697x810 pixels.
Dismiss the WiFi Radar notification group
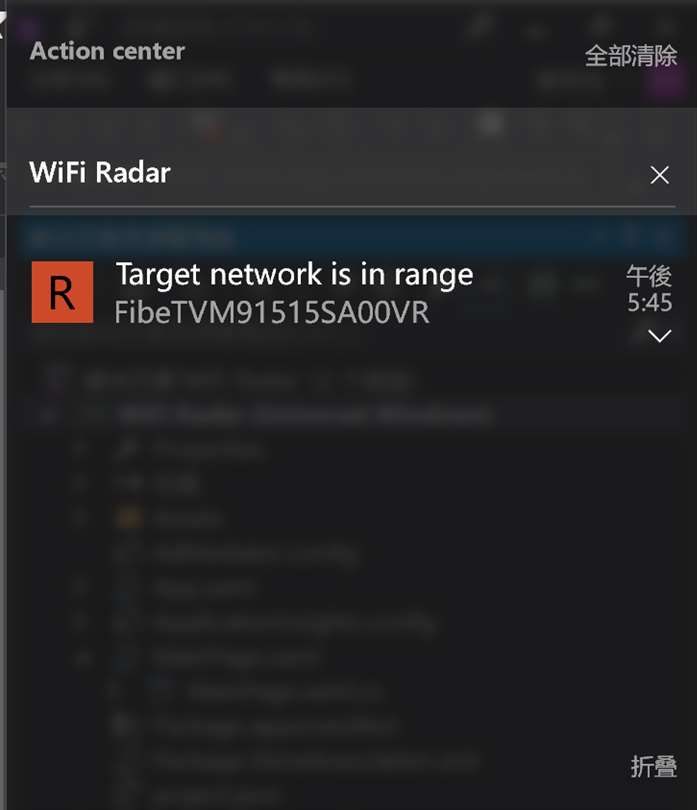point(659,175)
